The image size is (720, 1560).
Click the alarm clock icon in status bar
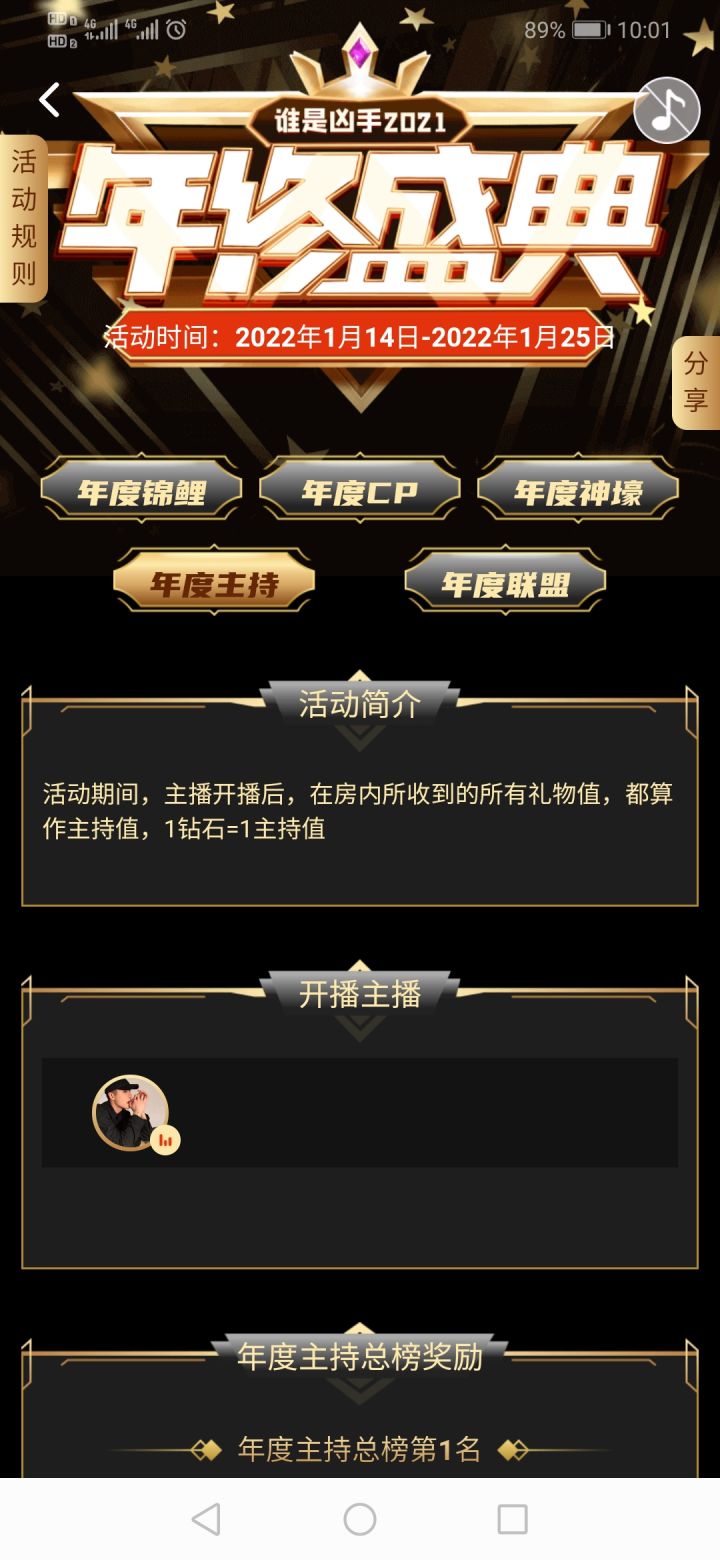[x=177, y=29]
